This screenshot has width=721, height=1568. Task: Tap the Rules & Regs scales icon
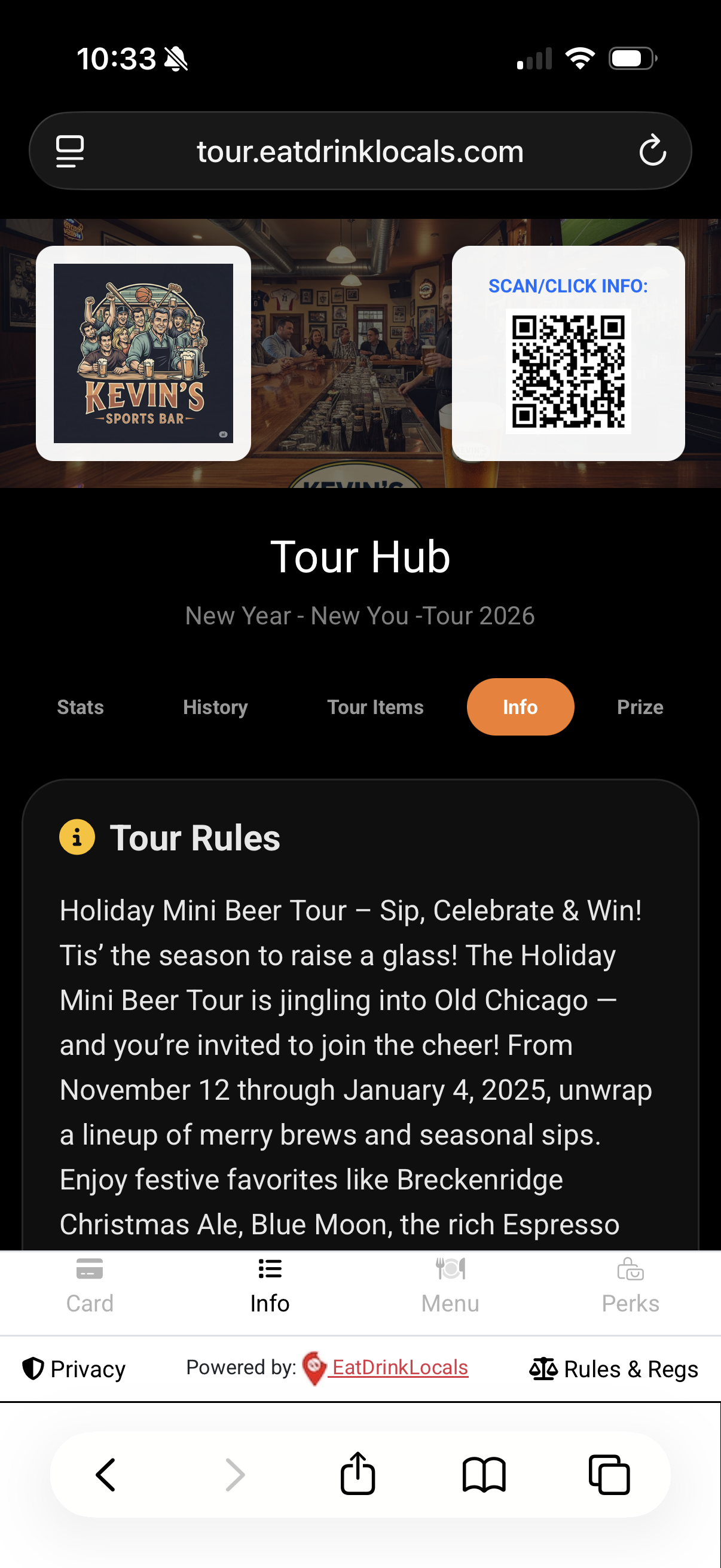click(543, 1369)
